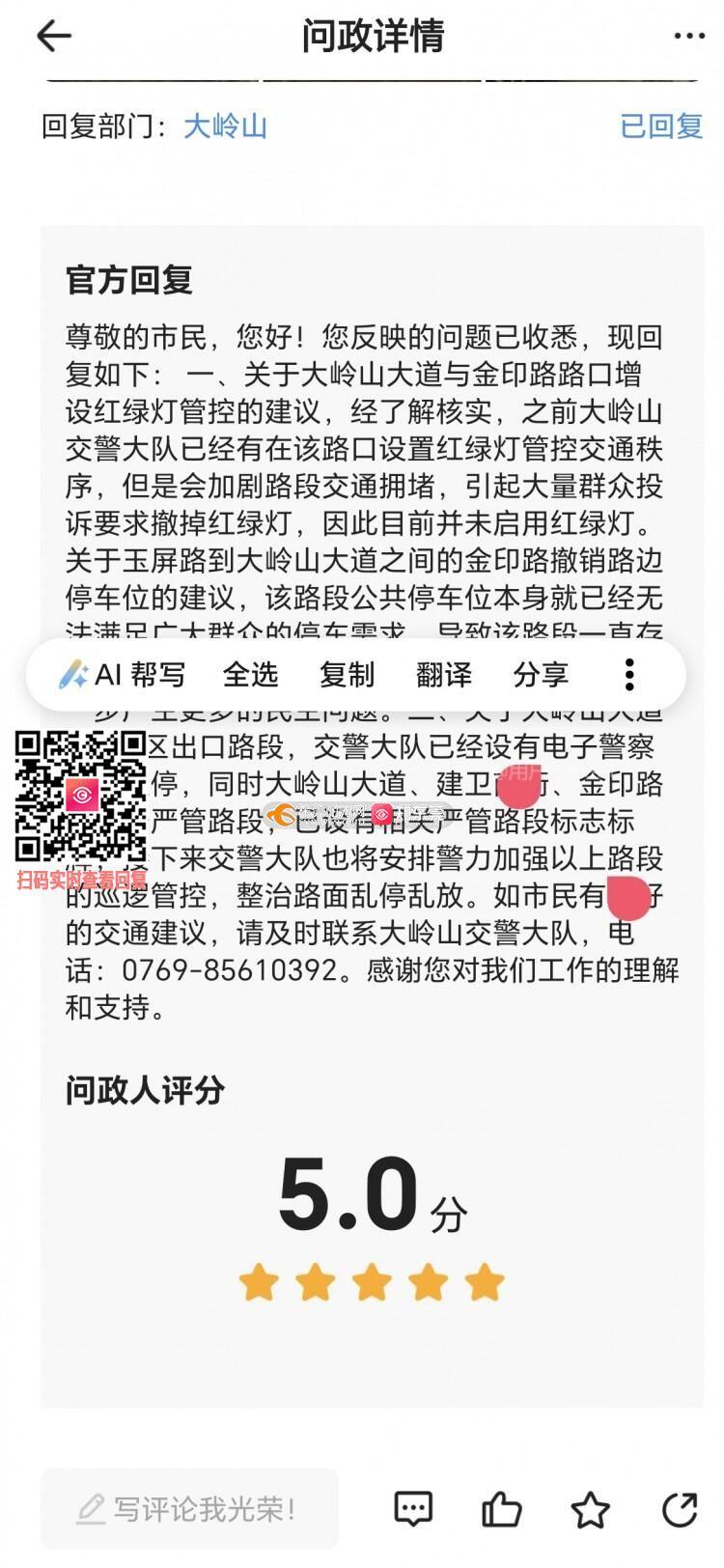View comments via the speech bubble icon
The width and height of the screenshot is (724, 1568).
point(413,1508)
